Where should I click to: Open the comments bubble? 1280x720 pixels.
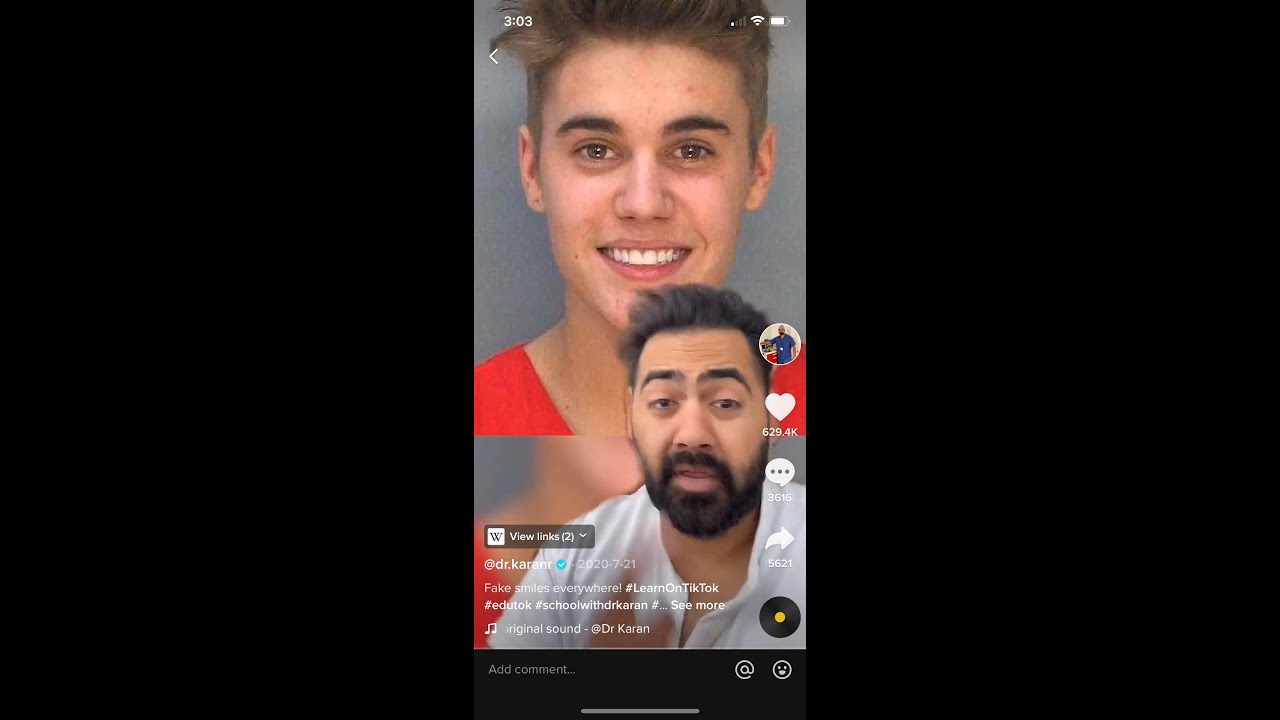tap(779, 472)
